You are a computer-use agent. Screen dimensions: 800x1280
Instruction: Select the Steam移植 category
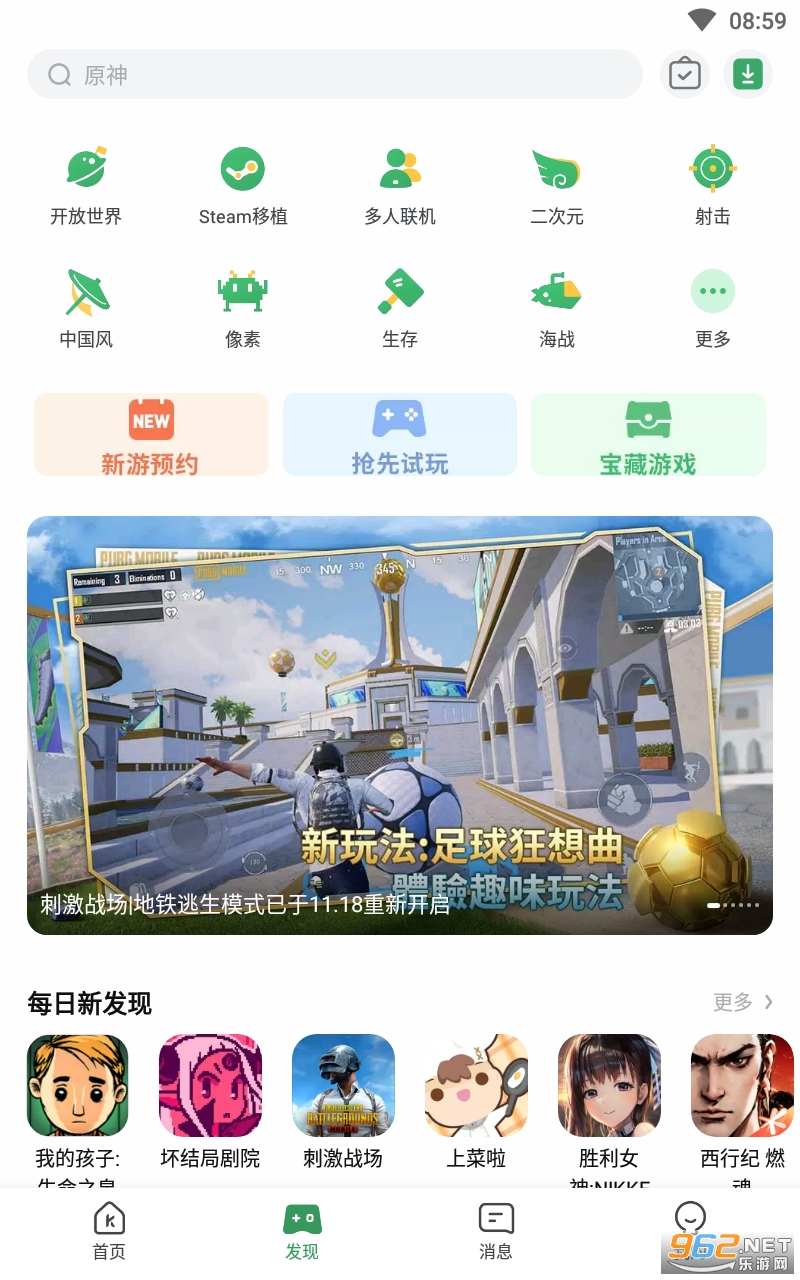point(243,186)
